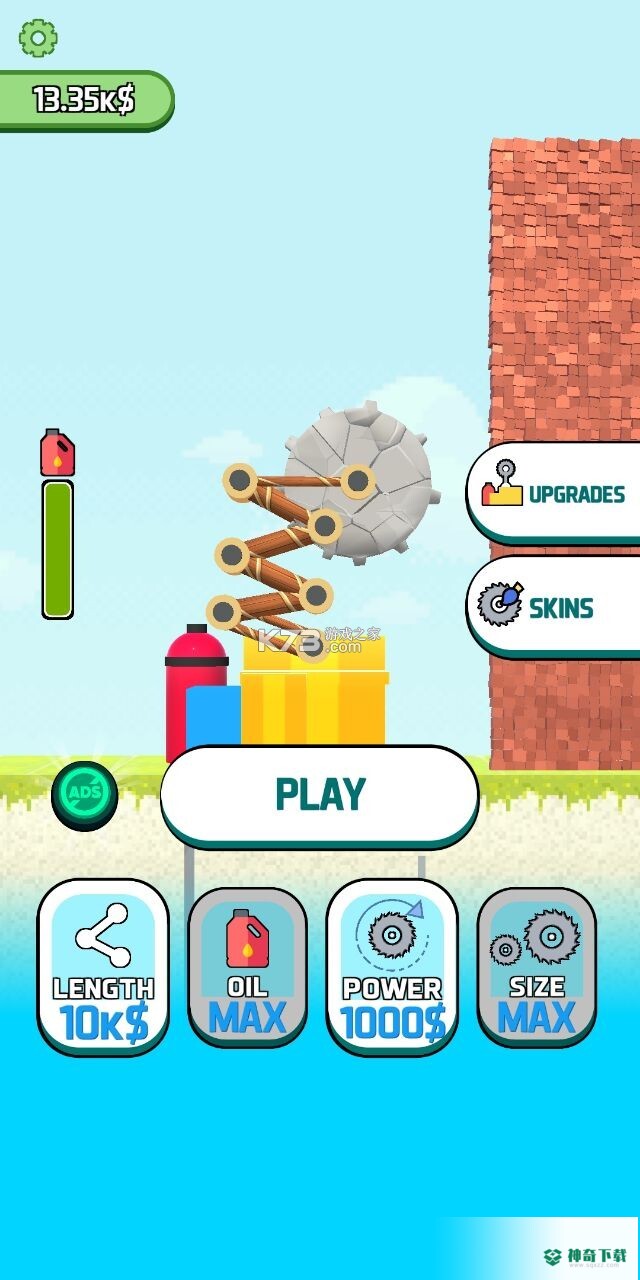
Task: Buy the POWER upgrade for 1000$
Action: (x=392, y=967)
